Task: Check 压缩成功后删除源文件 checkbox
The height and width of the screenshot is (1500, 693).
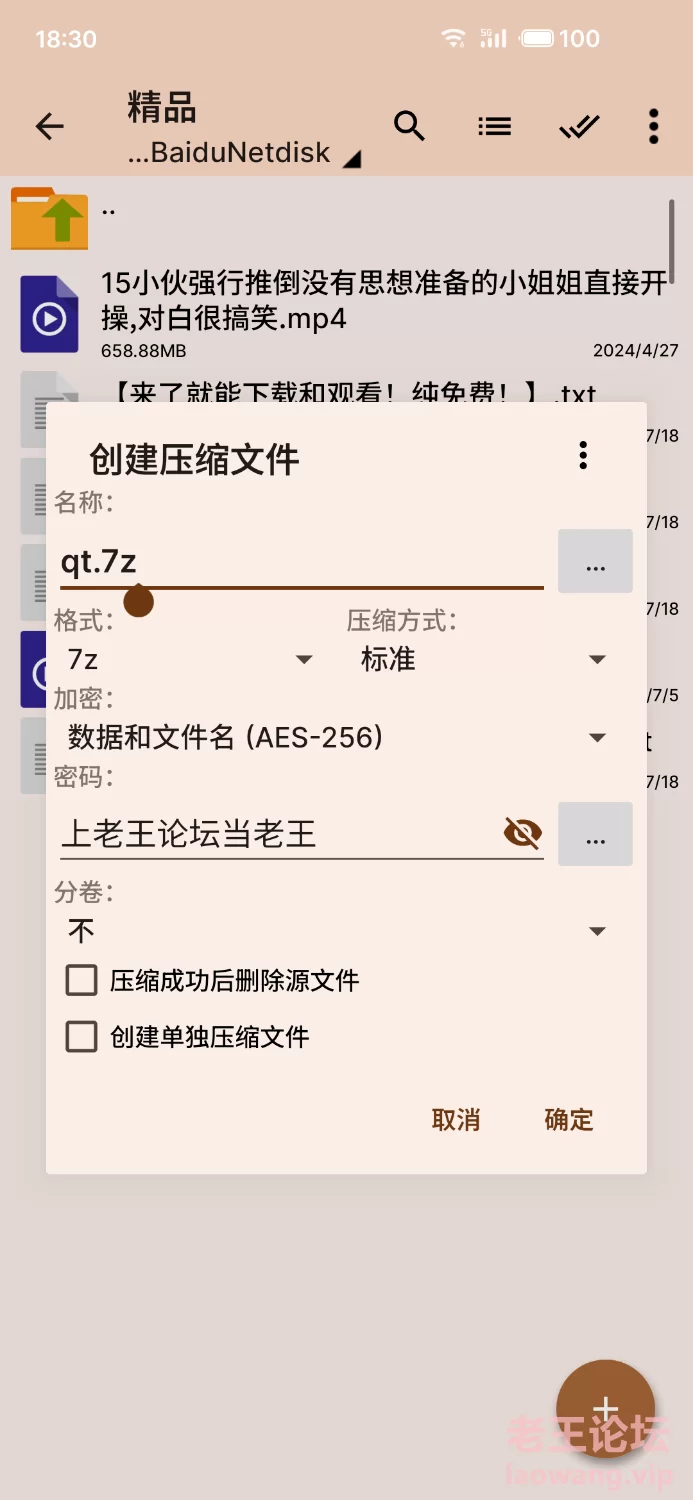Action: tap(82, 980)
